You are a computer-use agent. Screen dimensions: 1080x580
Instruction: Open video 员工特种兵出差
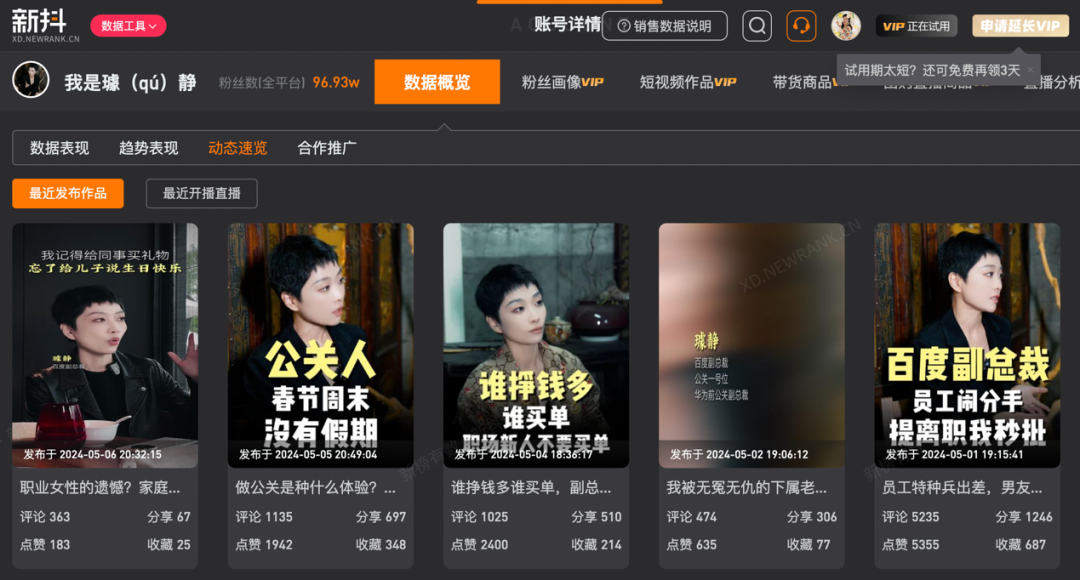pyautogui.click(x=967, y=345)
